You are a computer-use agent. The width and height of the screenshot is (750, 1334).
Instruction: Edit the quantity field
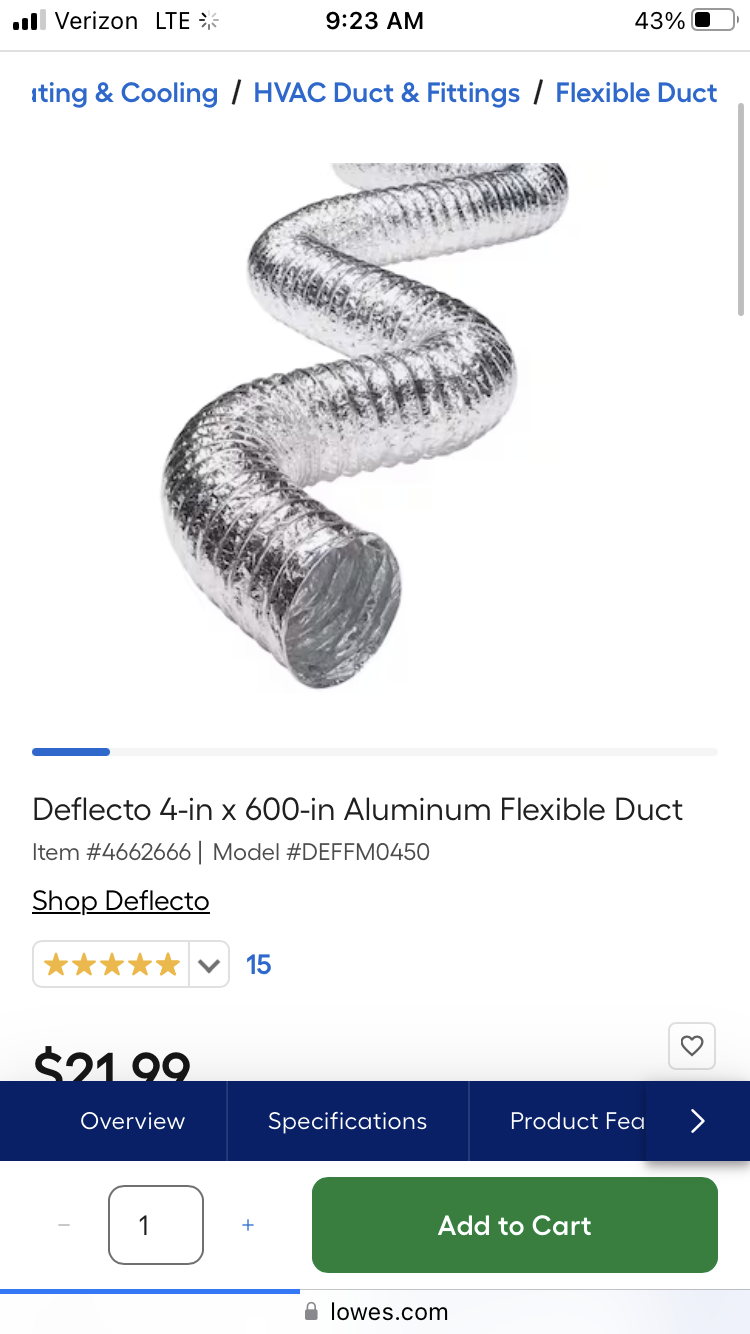(155, 1225)
